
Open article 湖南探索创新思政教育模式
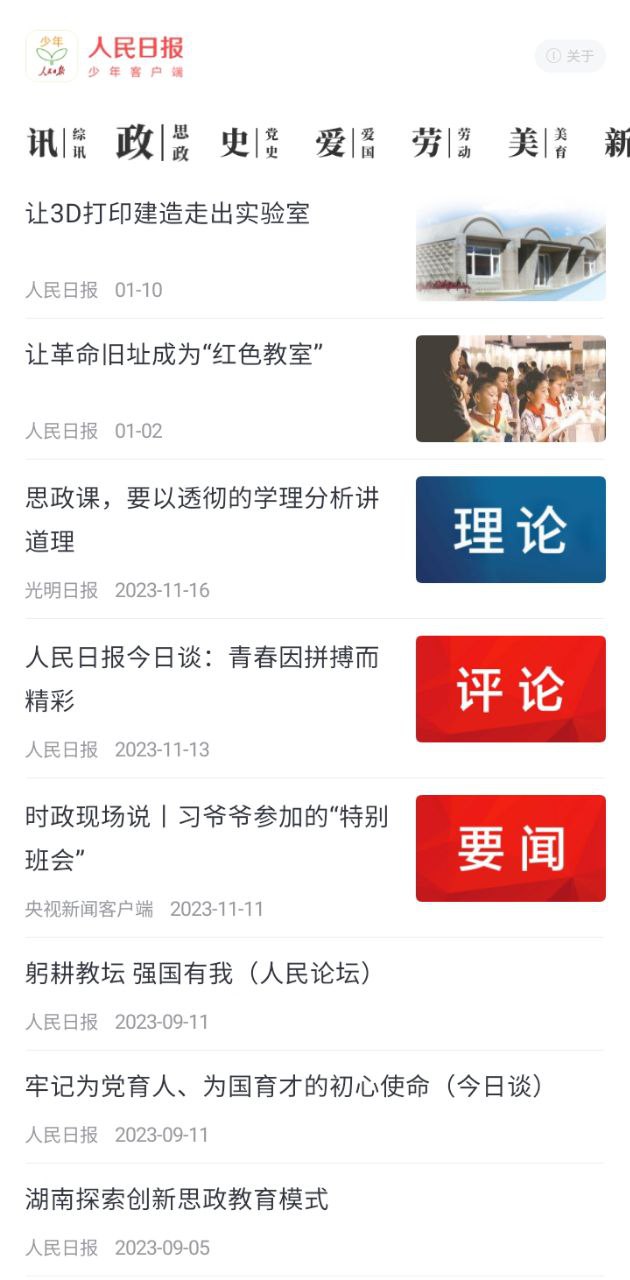[177, 1199]
